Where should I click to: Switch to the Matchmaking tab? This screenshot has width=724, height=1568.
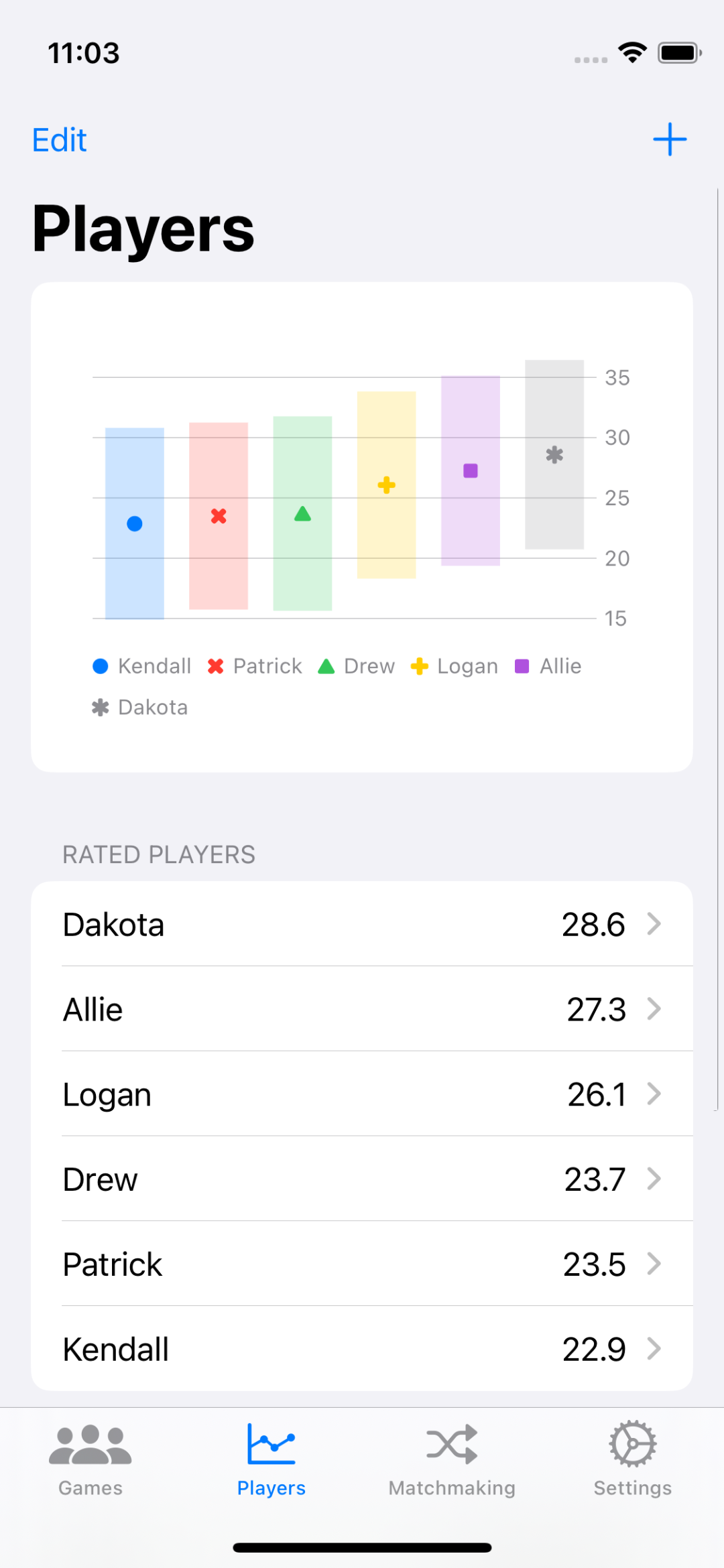point(451,1461)
